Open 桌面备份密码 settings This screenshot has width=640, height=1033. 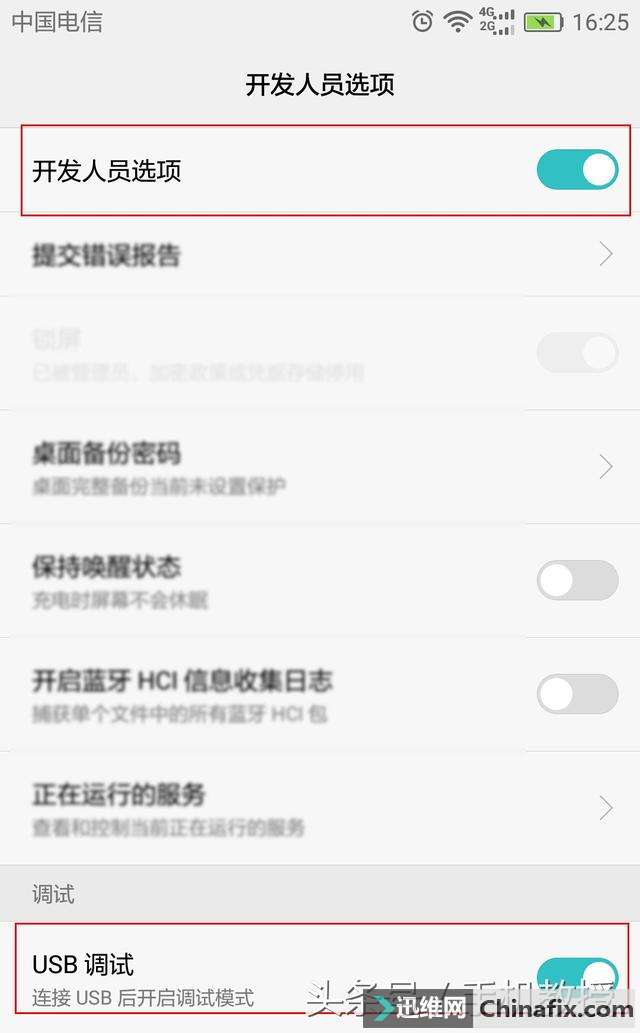320,467
